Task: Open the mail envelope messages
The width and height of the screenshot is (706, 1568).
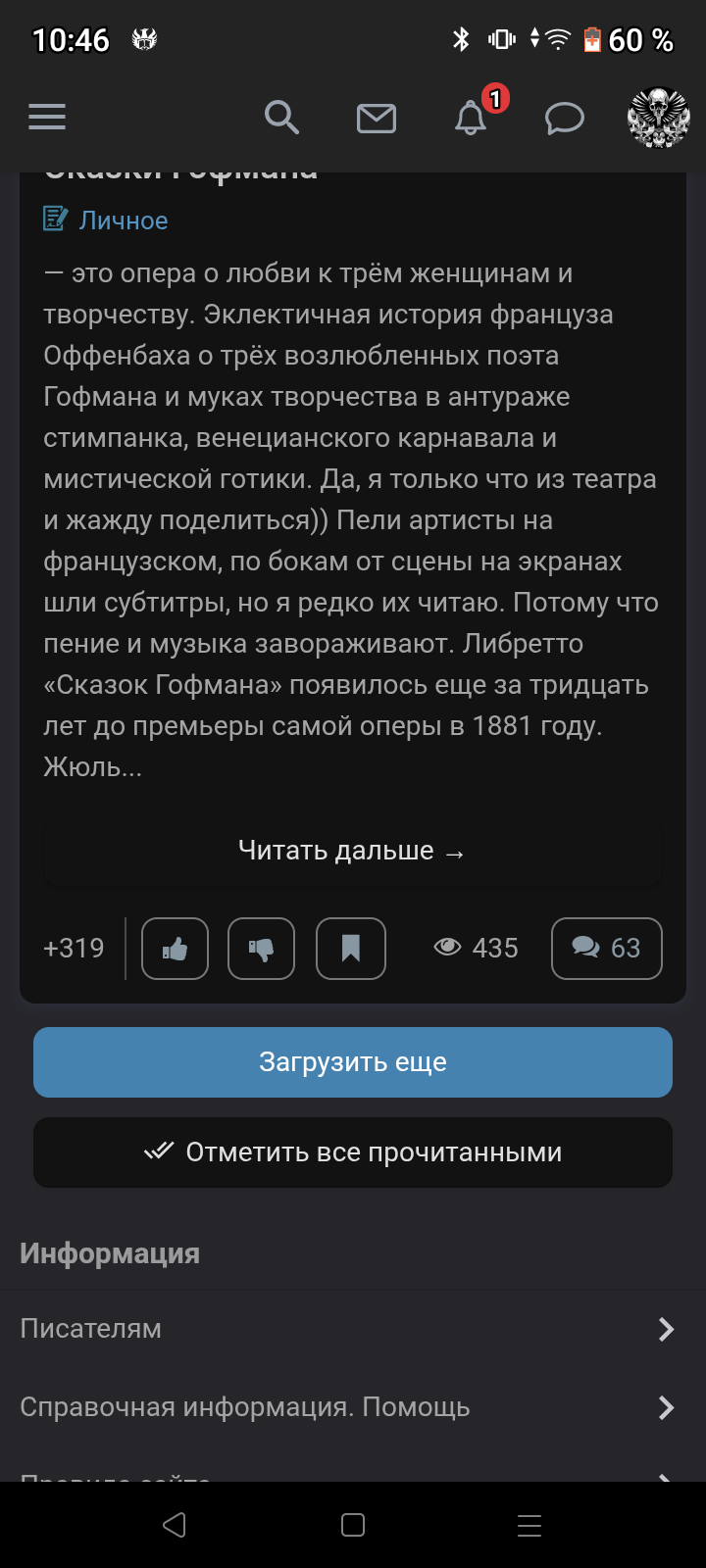Action: coord(376,119)
